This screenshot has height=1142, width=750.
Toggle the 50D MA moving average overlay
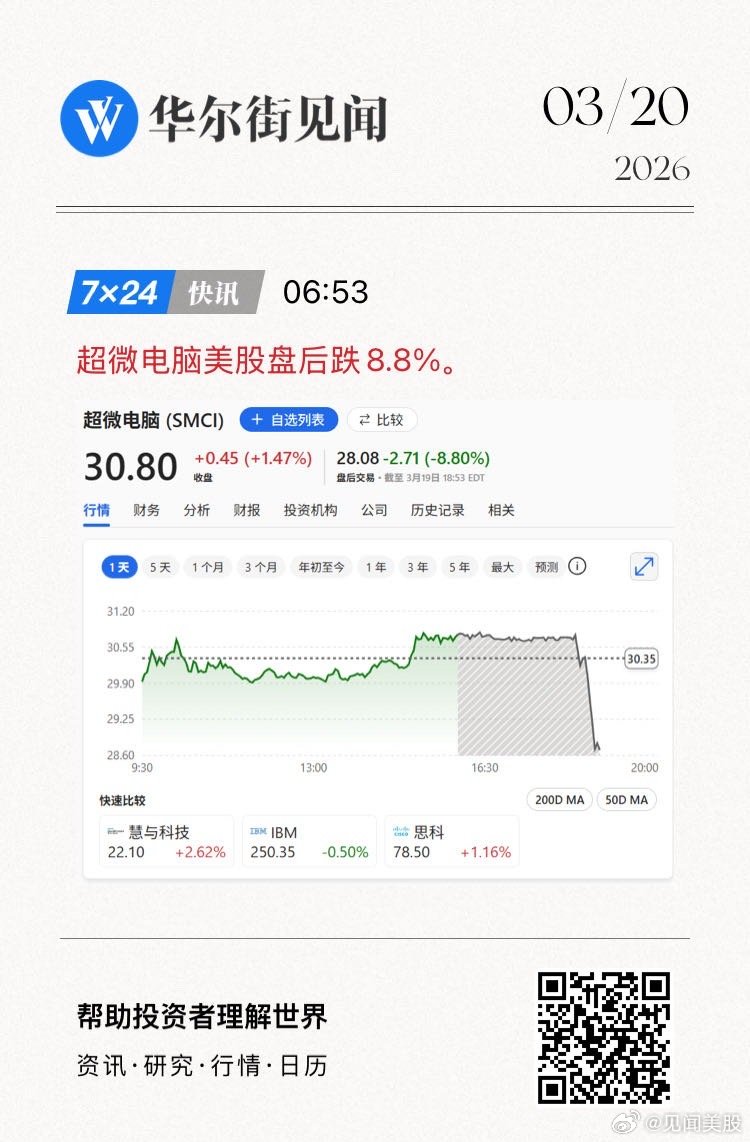tap(626, 799)
